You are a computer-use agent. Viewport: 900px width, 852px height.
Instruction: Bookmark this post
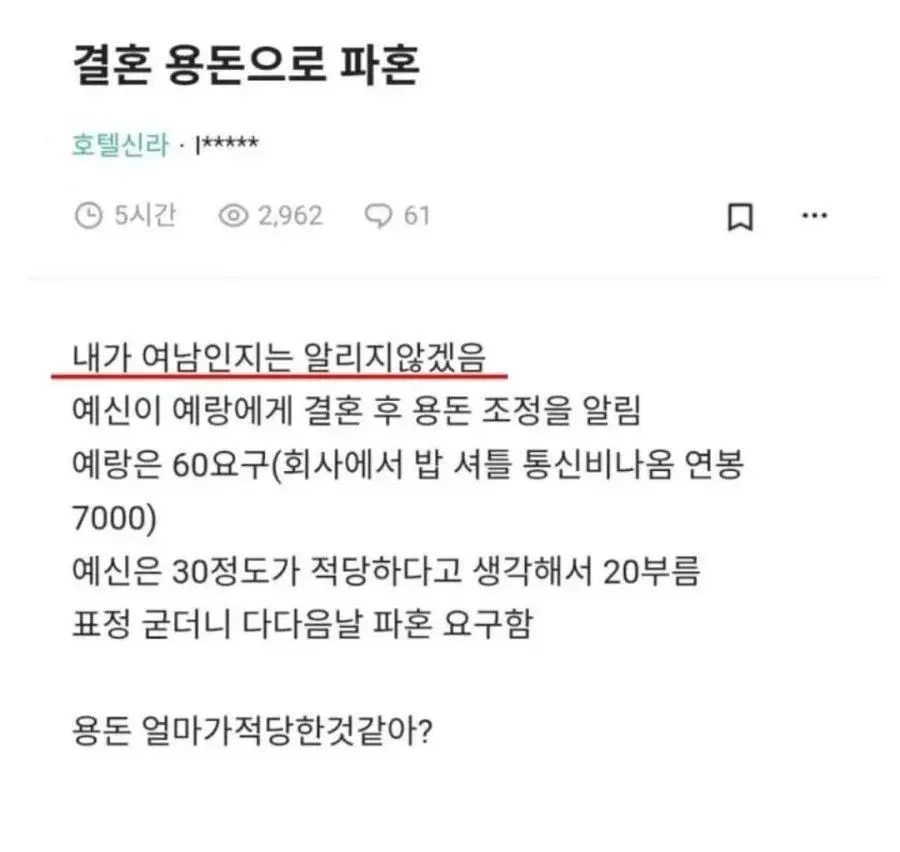[739, 217]
